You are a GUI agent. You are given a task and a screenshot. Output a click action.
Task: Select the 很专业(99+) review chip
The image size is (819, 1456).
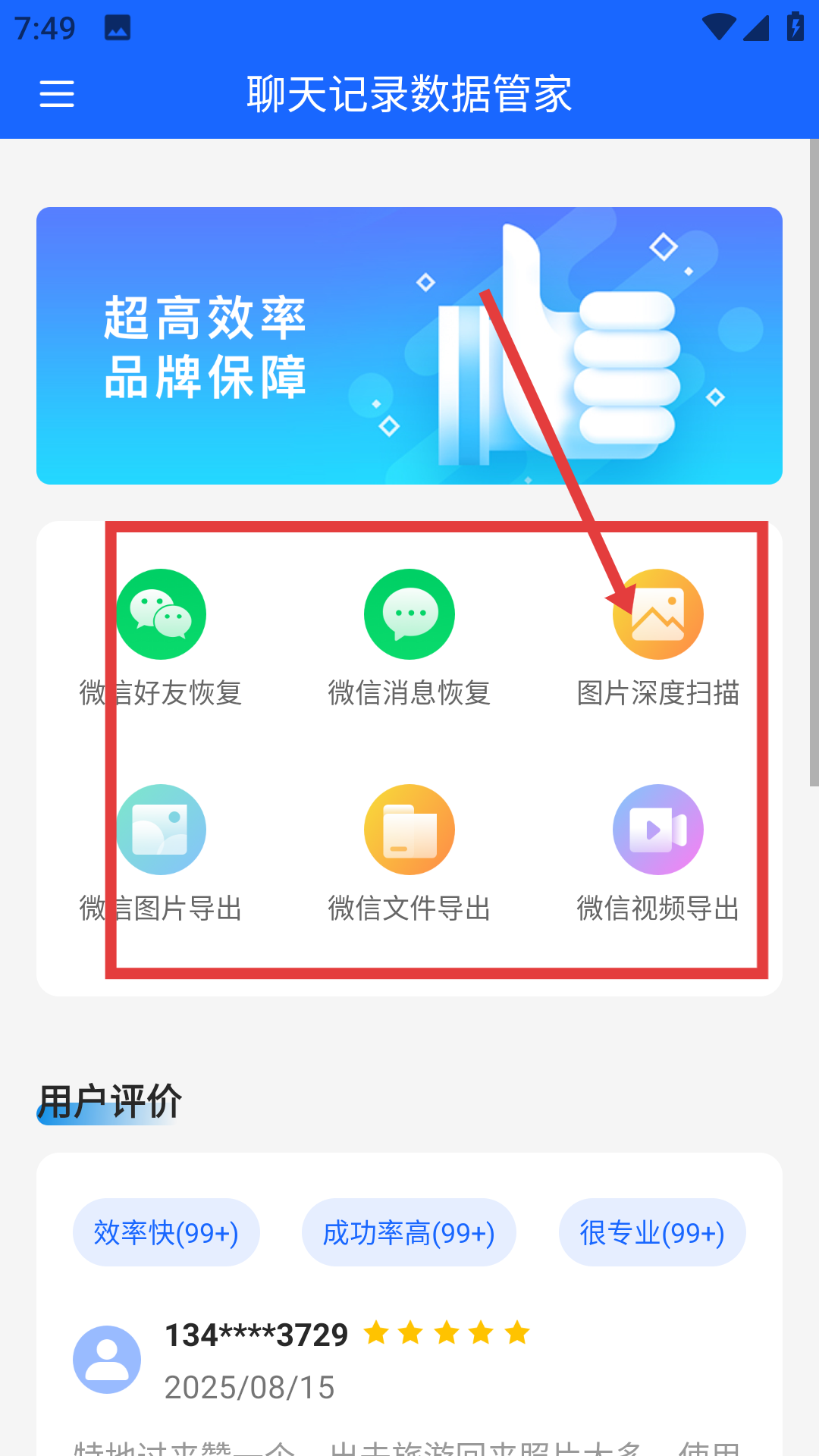(652, 1232)
